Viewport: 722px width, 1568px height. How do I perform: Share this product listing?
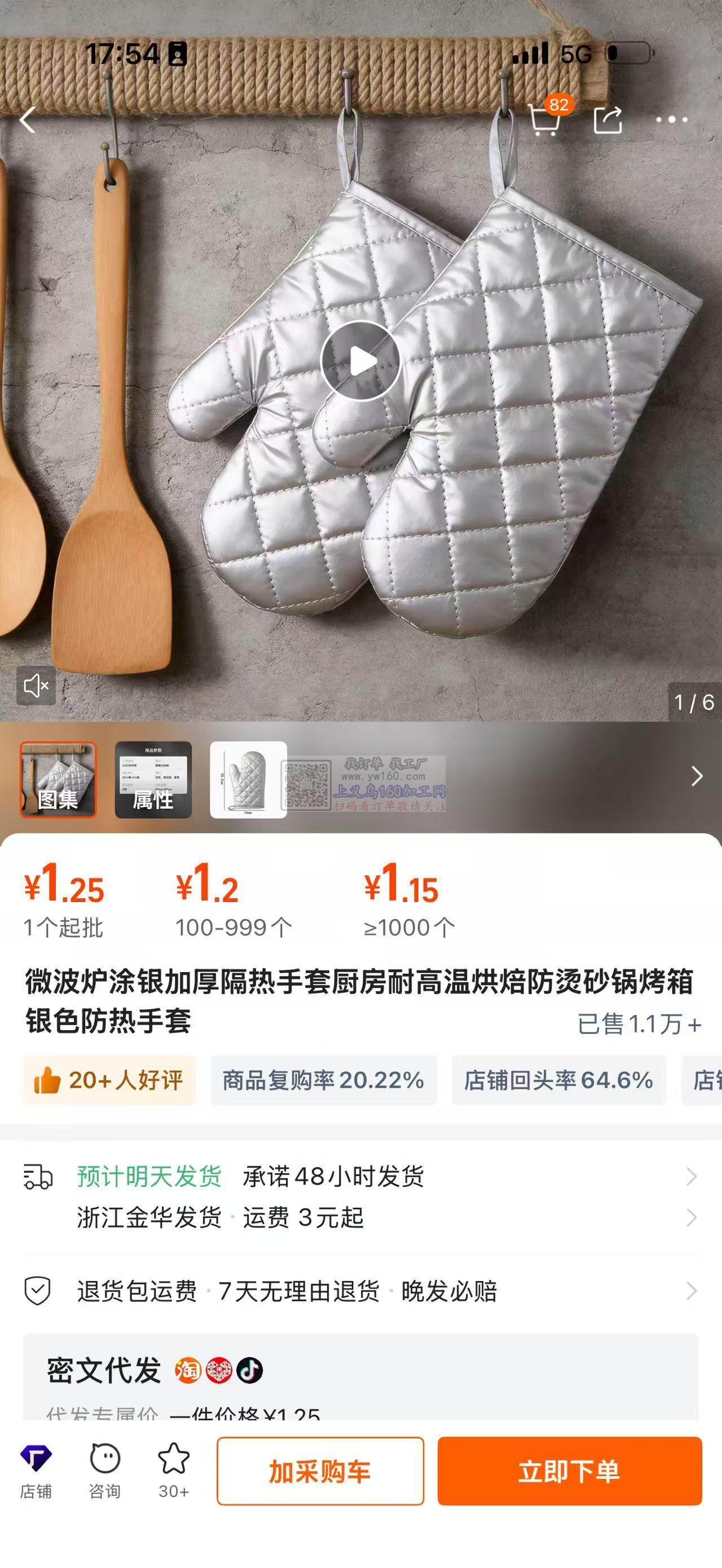(607, 120)
